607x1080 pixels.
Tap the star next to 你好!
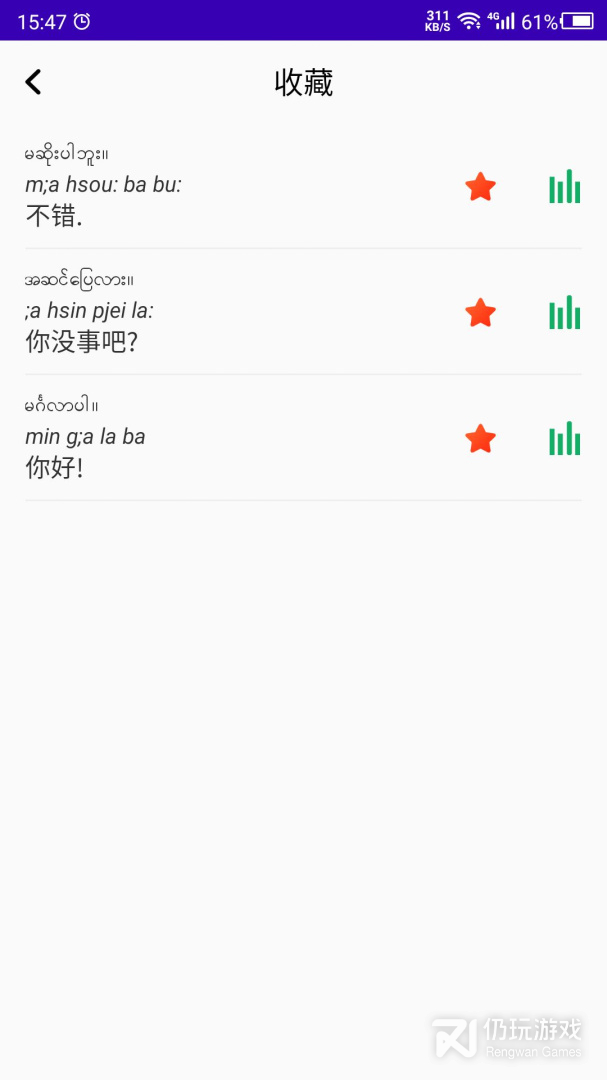[x=480, y=439]
